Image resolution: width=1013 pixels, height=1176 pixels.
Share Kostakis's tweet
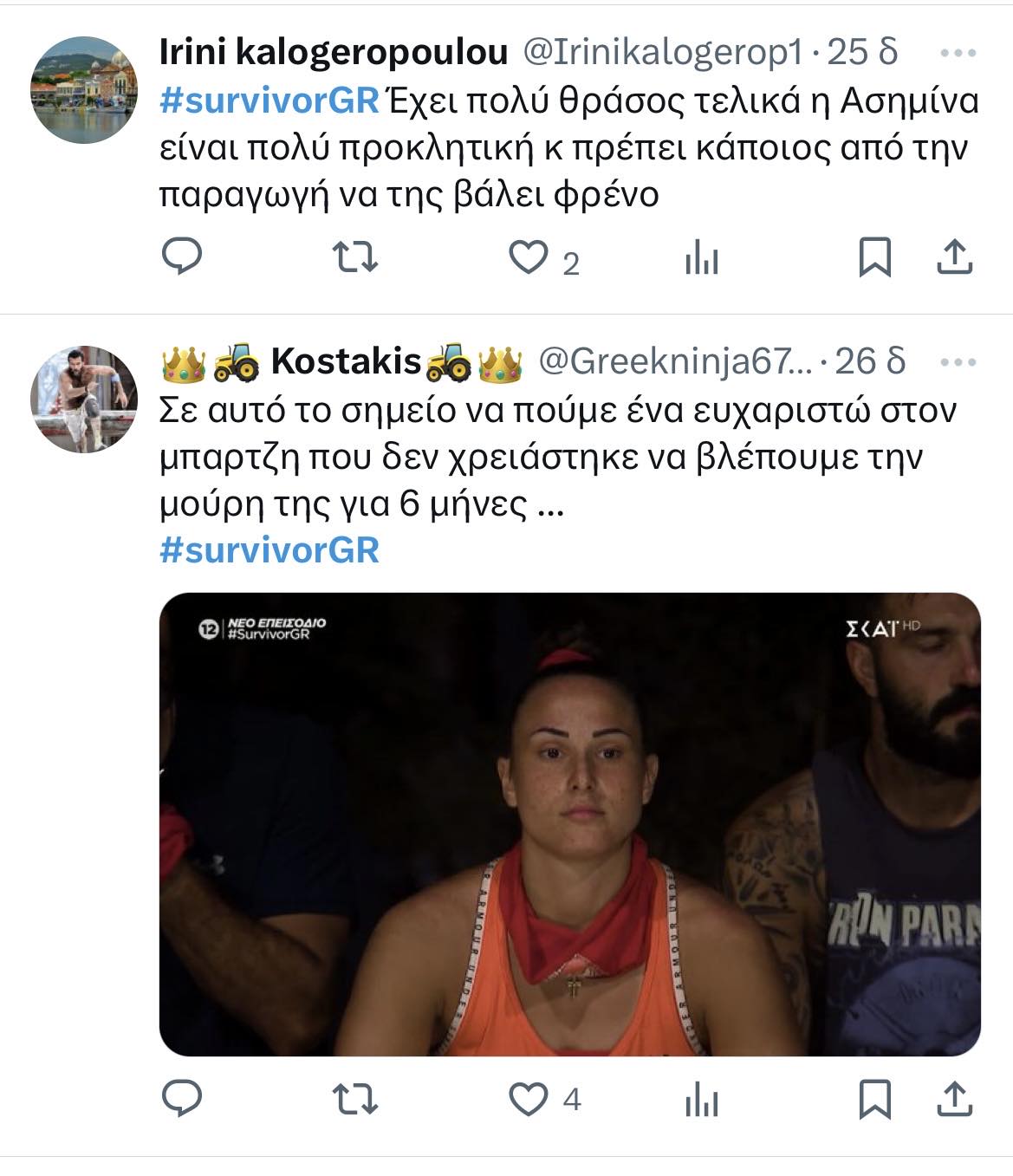tap(954, 1100)
